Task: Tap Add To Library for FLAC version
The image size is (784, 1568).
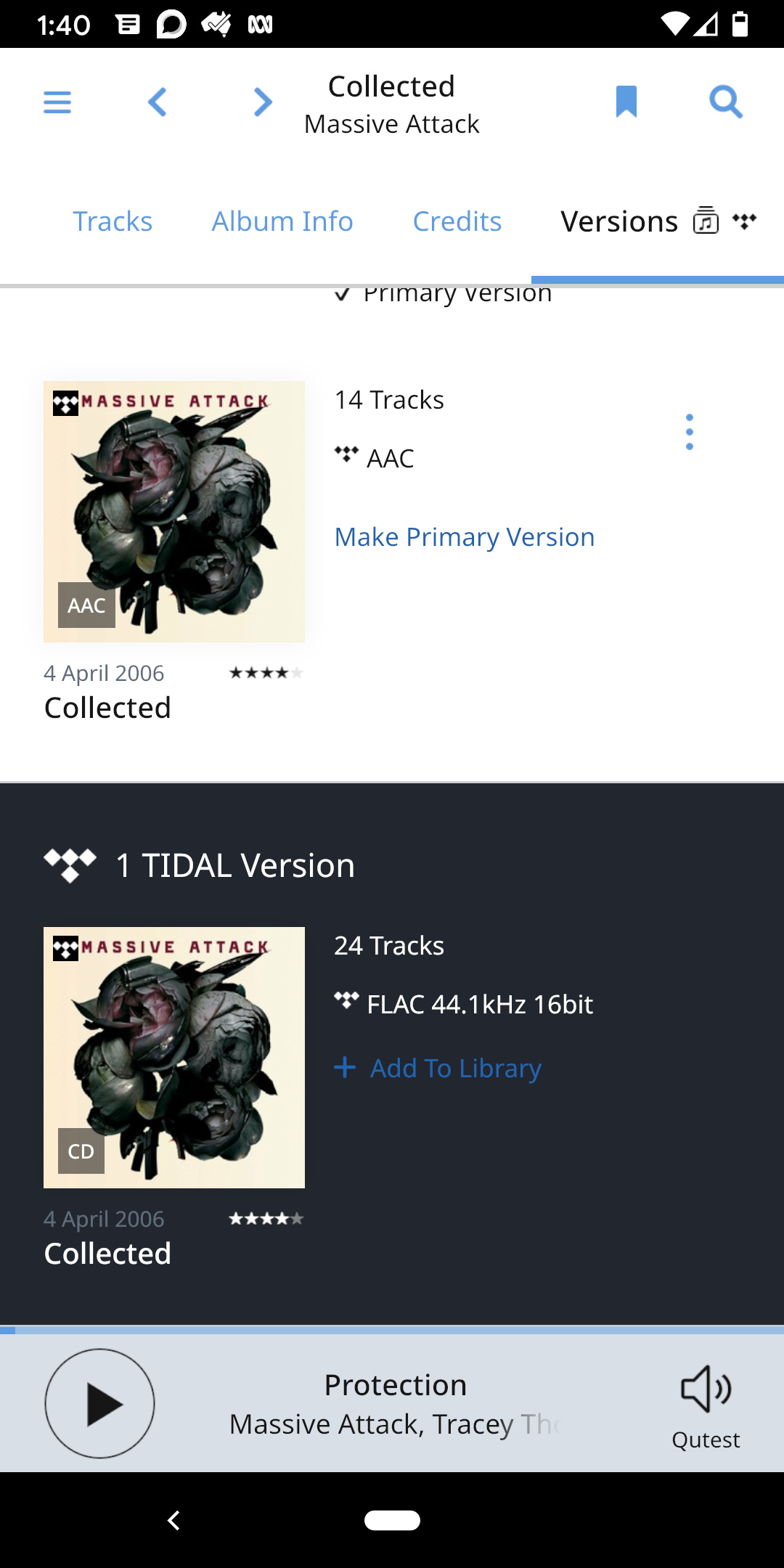Action: point(438,1069)
